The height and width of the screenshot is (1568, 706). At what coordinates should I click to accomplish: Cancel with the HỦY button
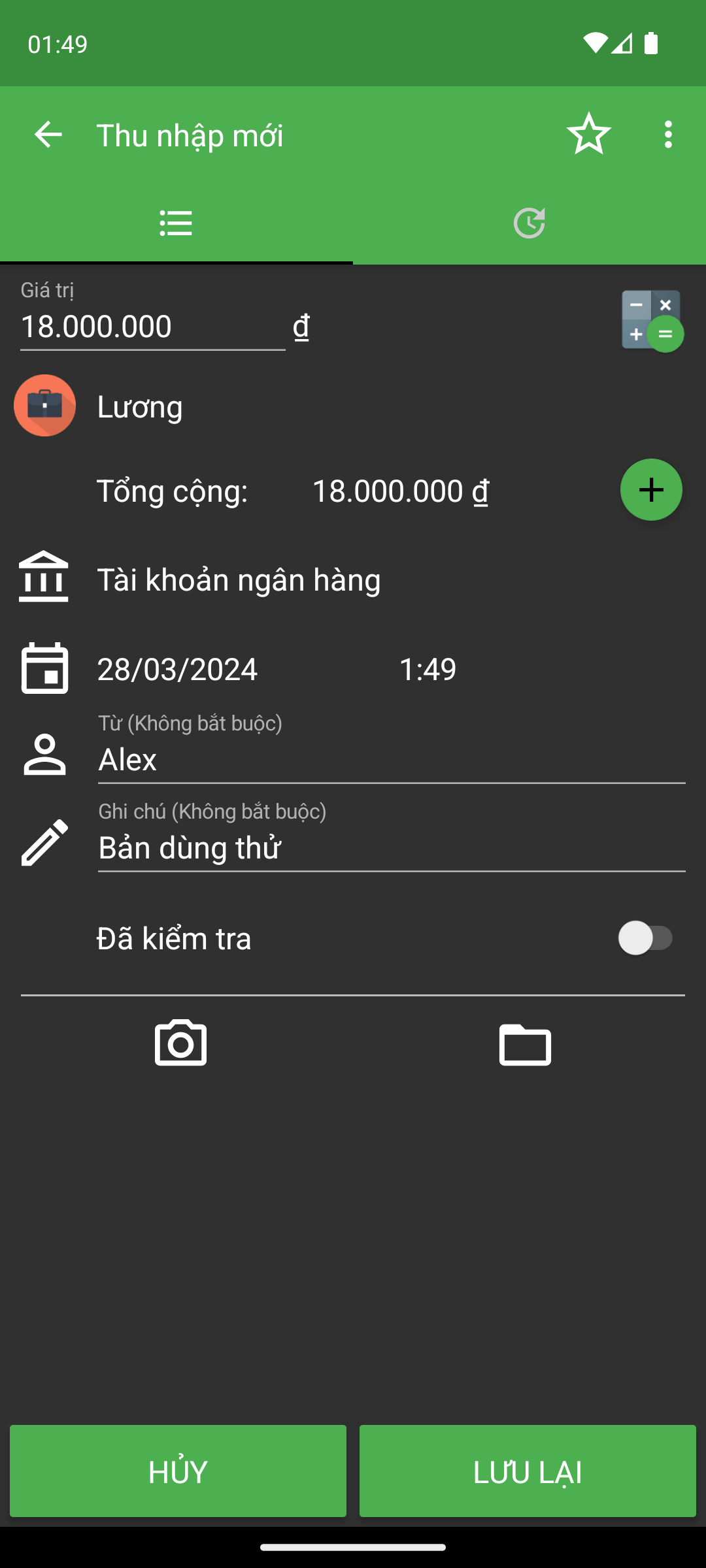pyautogui.click(x=178, y=1471)
